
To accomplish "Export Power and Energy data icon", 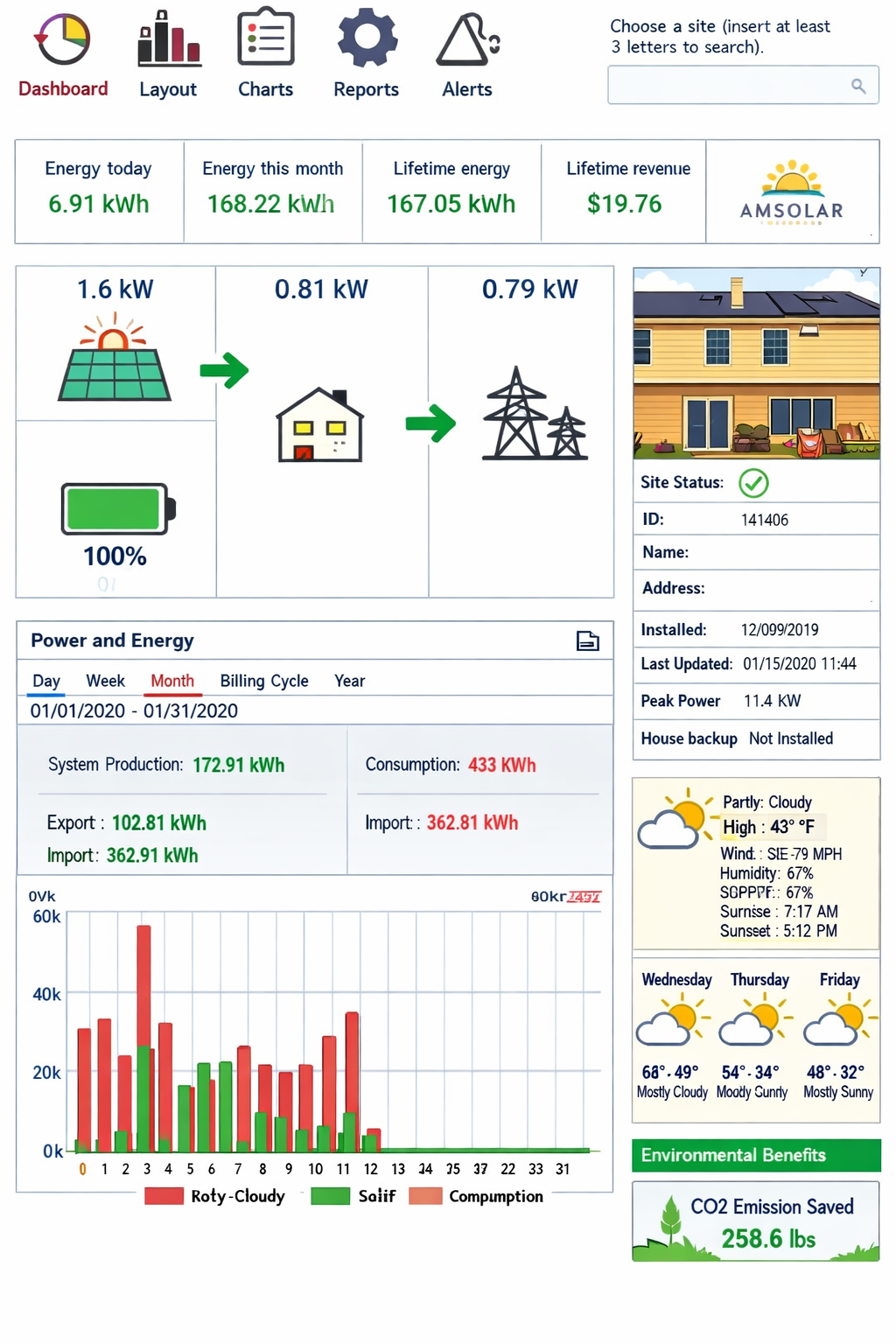I will pyautogui.click(x=587, y=641).
